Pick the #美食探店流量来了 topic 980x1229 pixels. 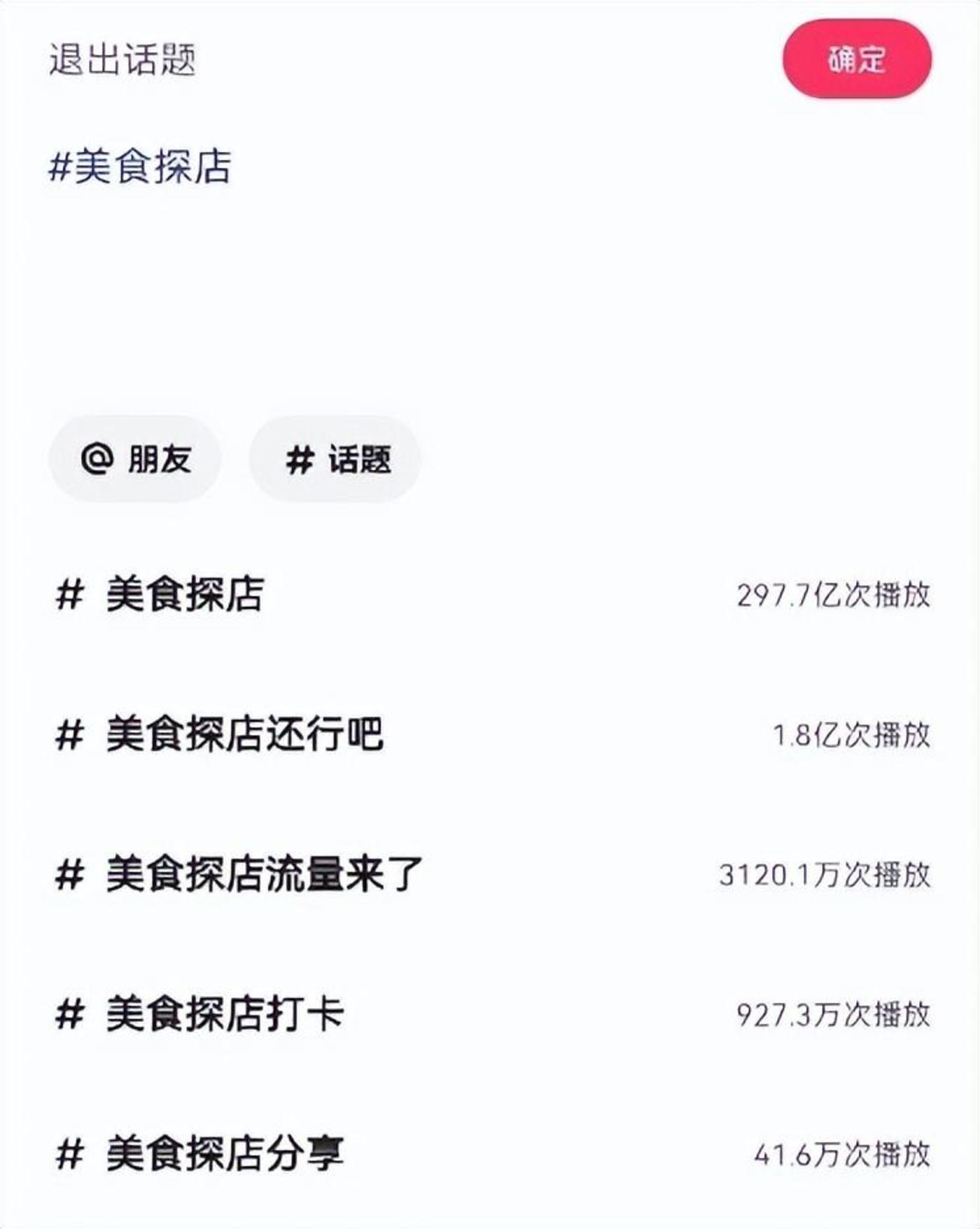click(x=265, y=875)
